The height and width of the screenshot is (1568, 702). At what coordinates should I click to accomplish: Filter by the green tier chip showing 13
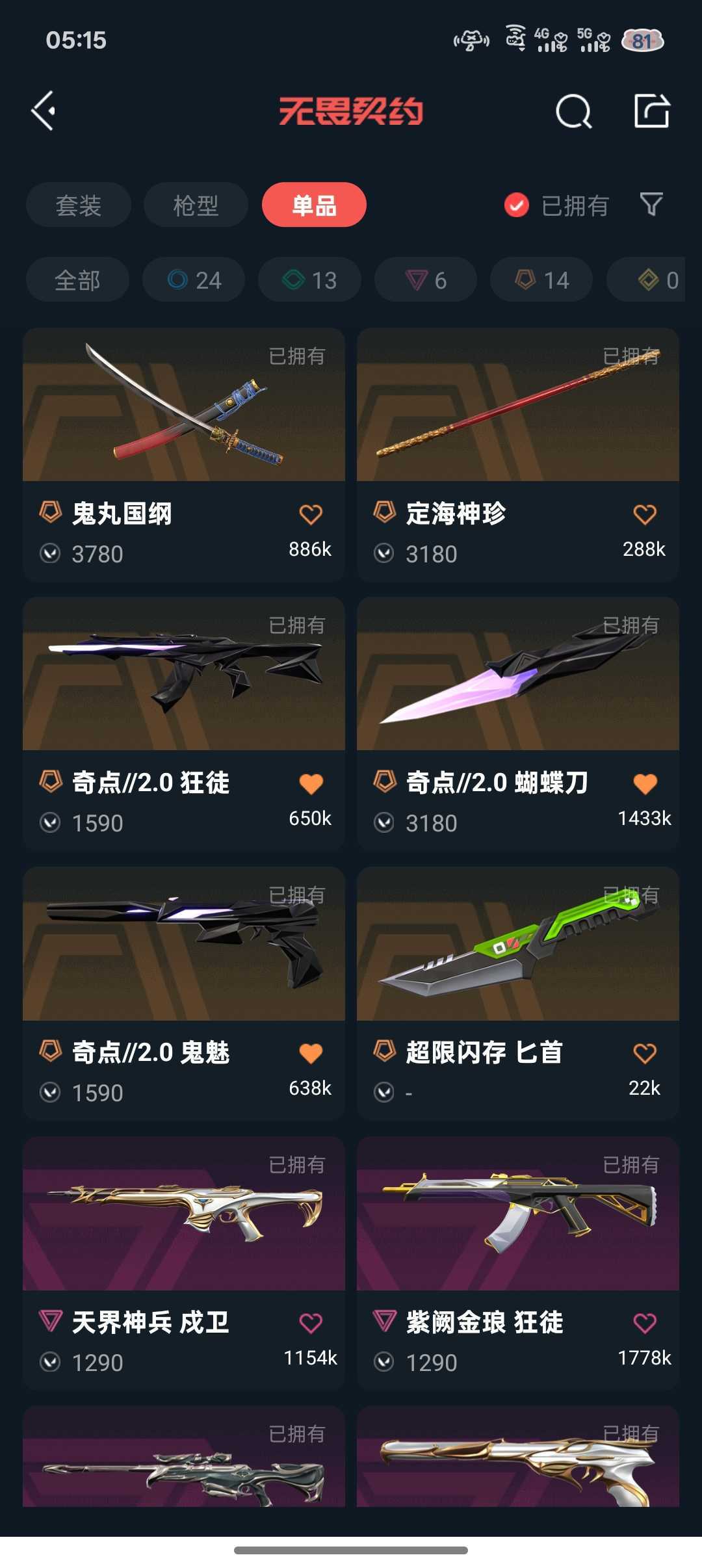[x=309, y=280]
